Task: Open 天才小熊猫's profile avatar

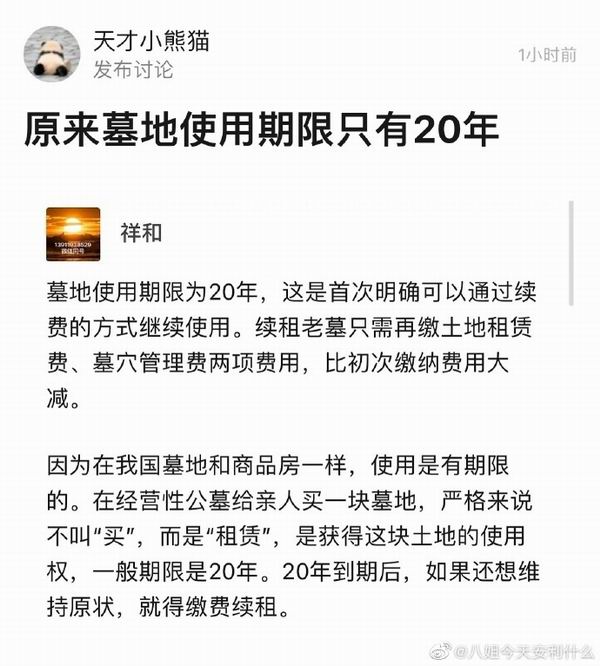Action: coord(52,53)
